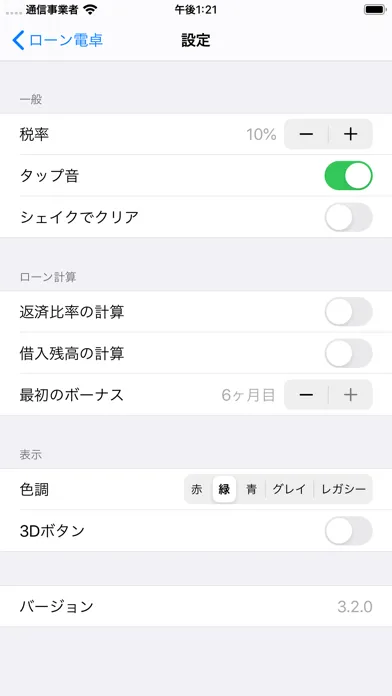Decrease 最初のボーナス month with minus
This screenshot has width=392, height=696.
(306, 395)
